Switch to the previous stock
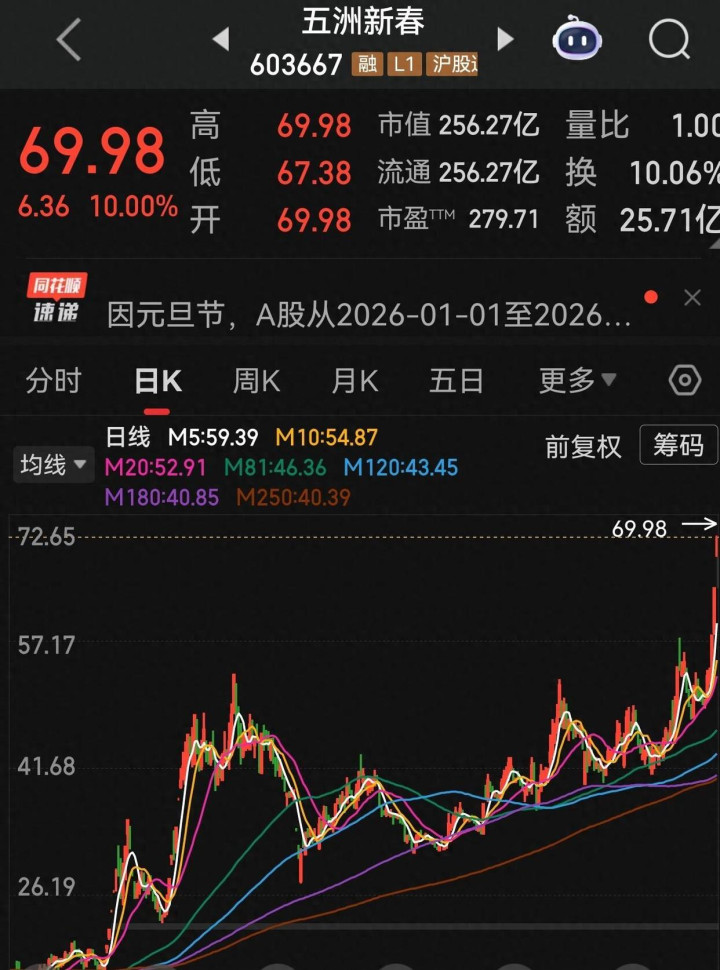720x970 pixels. click(x=221, y=40)
